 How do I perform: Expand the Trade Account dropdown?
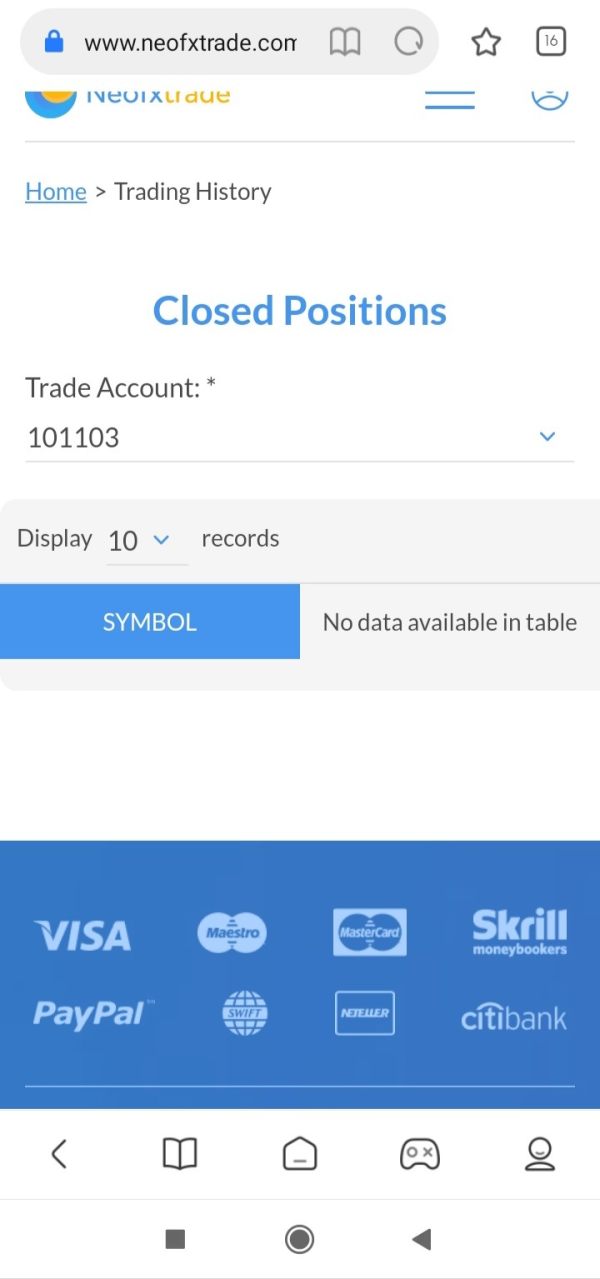click(x=299, y=438)
